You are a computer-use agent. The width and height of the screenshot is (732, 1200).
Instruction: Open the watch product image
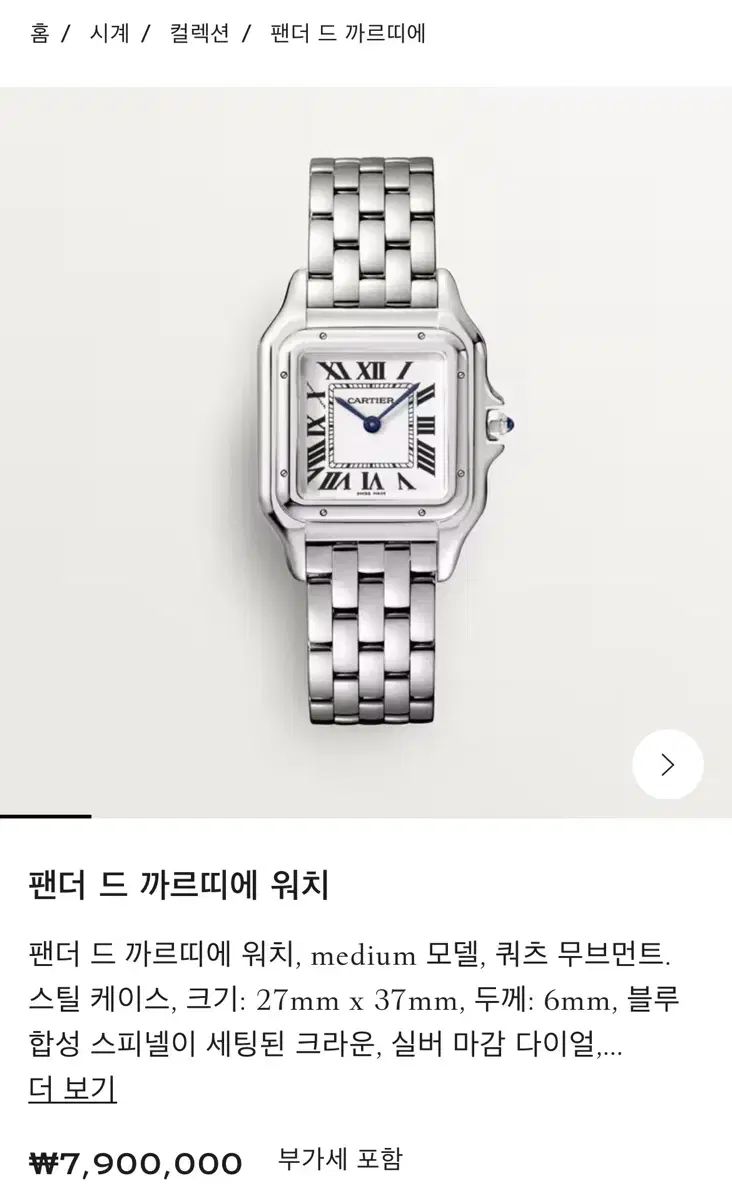pyautogui.click(x=370, y=440)
